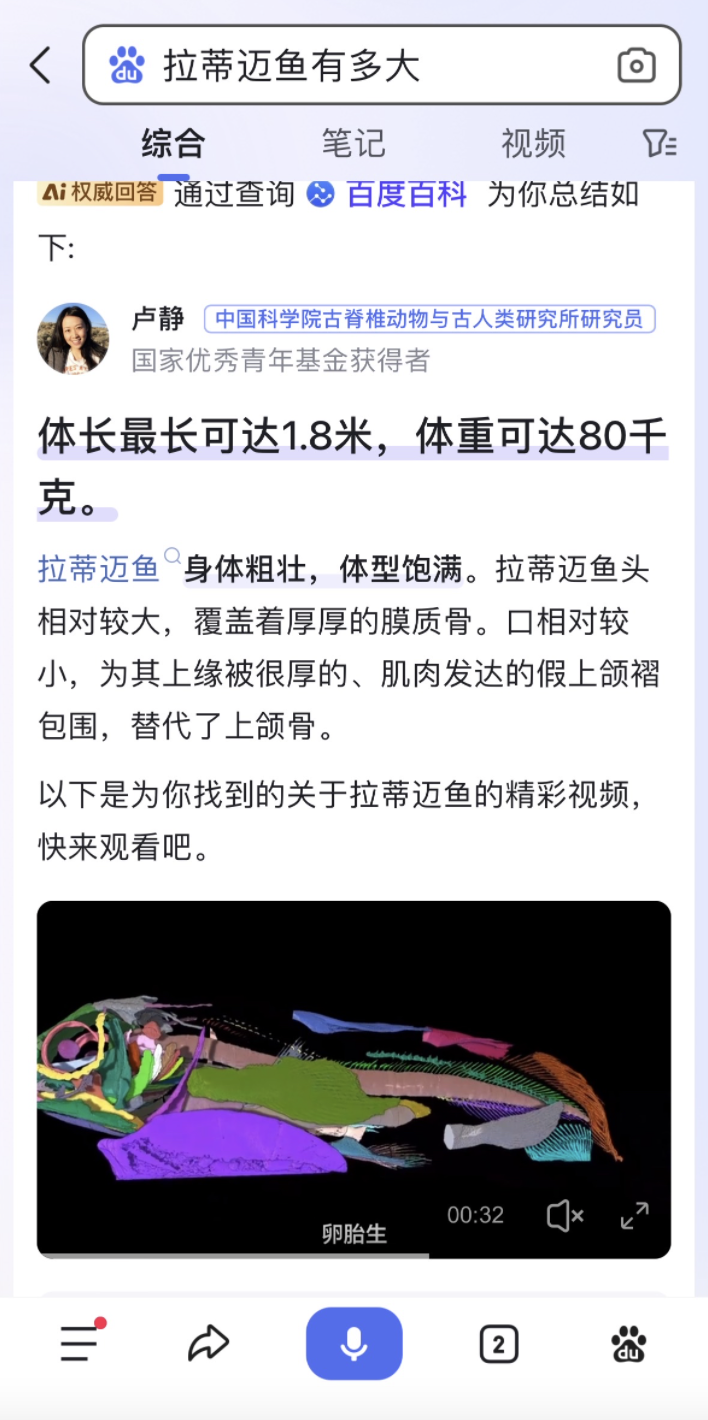Viewport: 708px width, 1420px height.
Task: Open the filter icon beside the tabs
Action: (x=660, y=143)
